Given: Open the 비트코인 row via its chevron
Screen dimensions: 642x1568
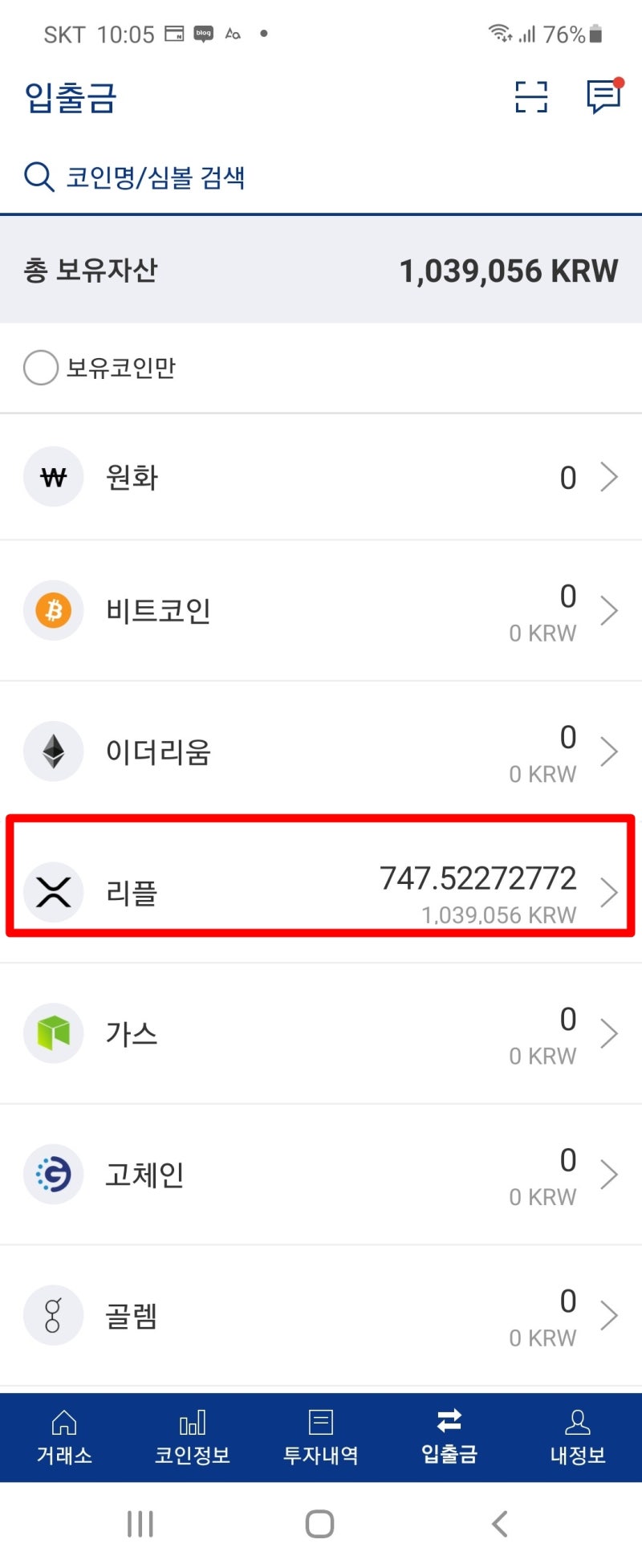Looking at the screenshot, I should click(x=610, y=610).
